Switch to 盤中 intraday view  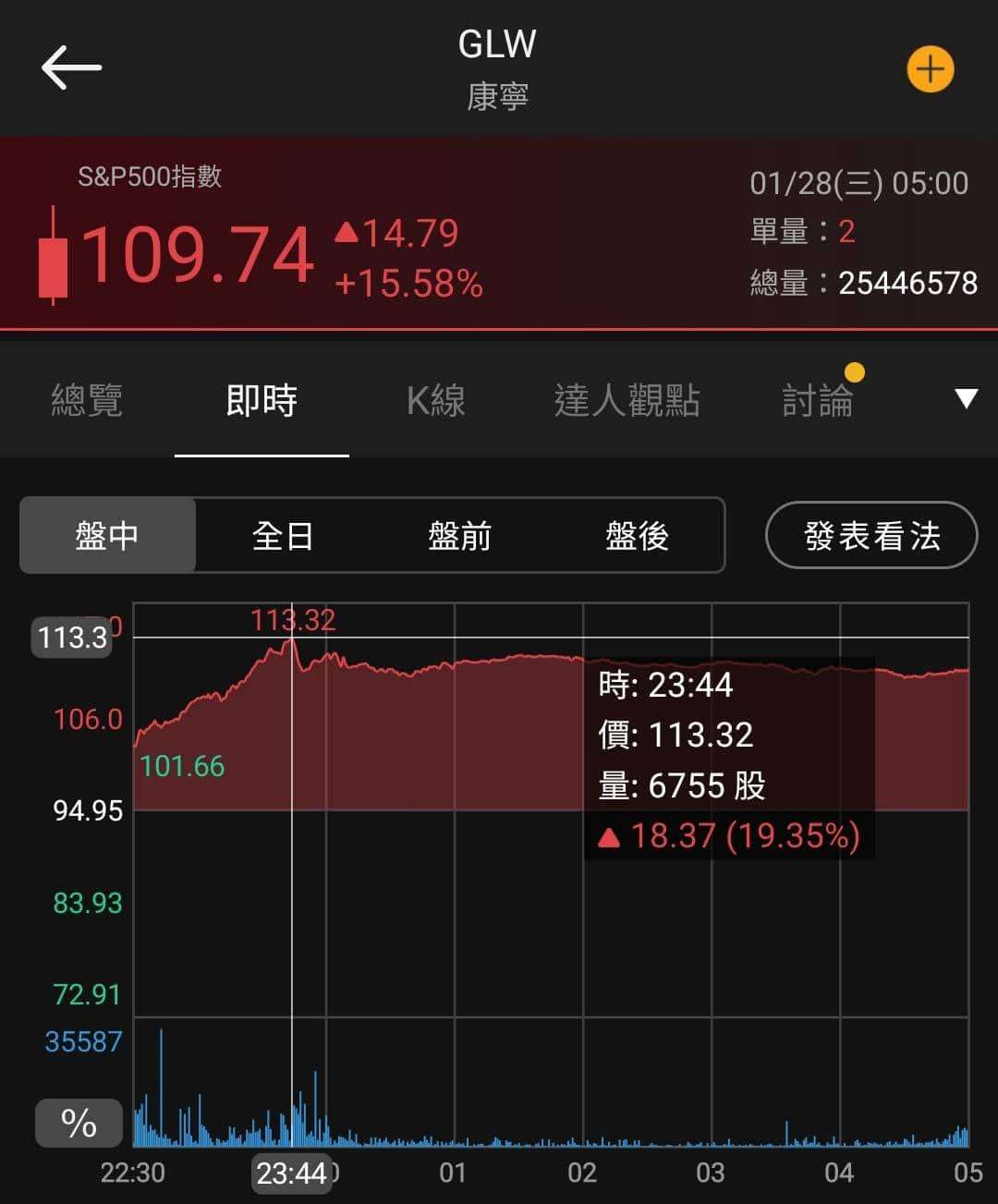click(x=106, y=536)
